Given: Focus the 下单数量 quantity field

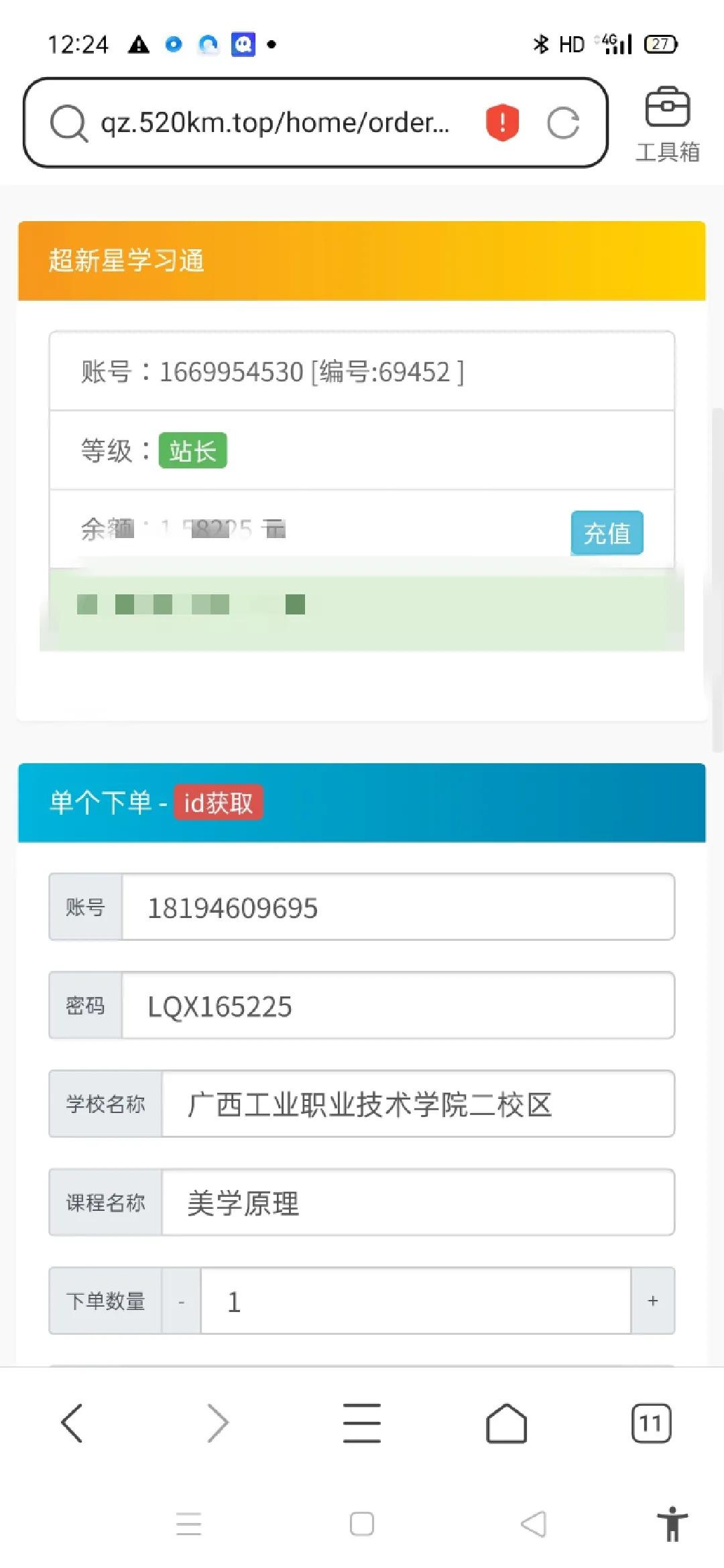Looking at the screenshot, I should (x=416, y=1301).
